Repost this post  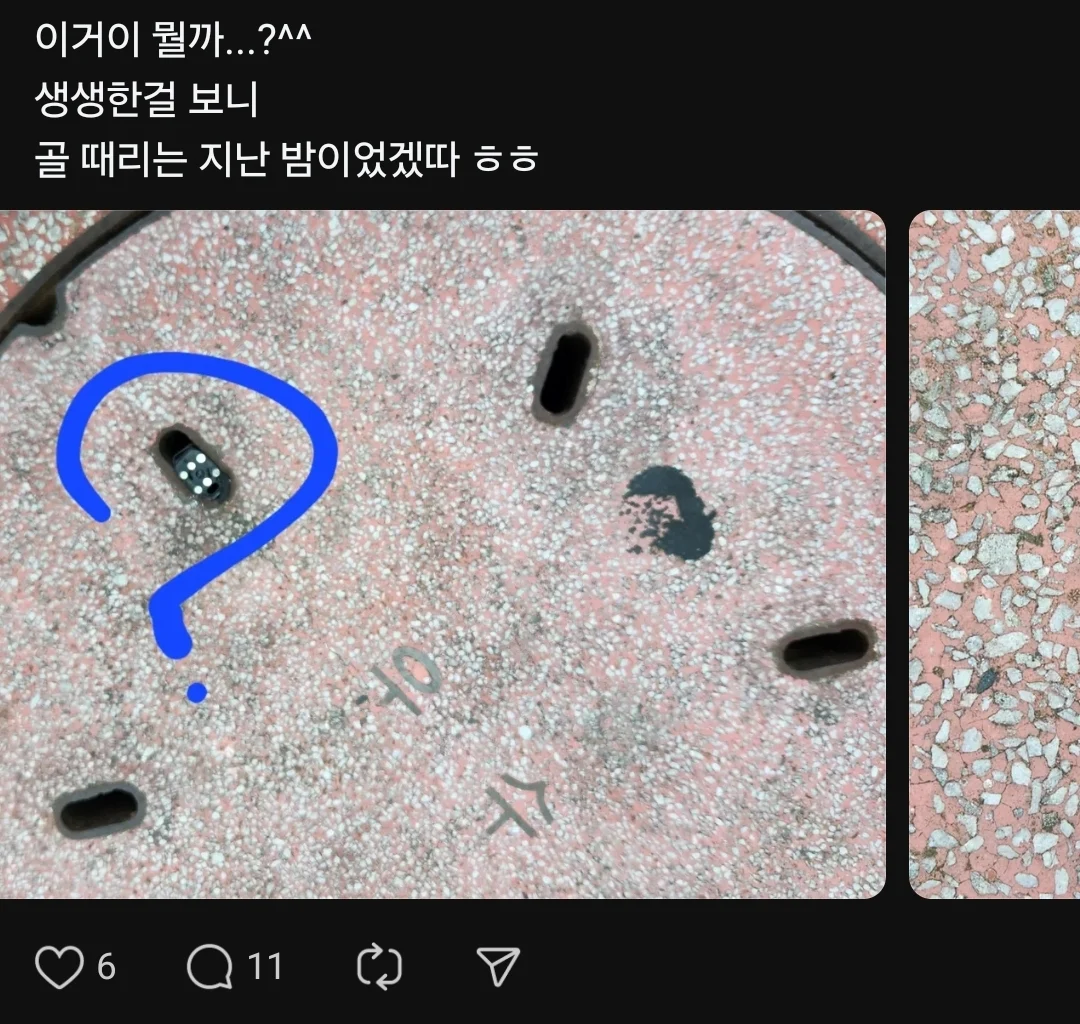coord(380,967)
